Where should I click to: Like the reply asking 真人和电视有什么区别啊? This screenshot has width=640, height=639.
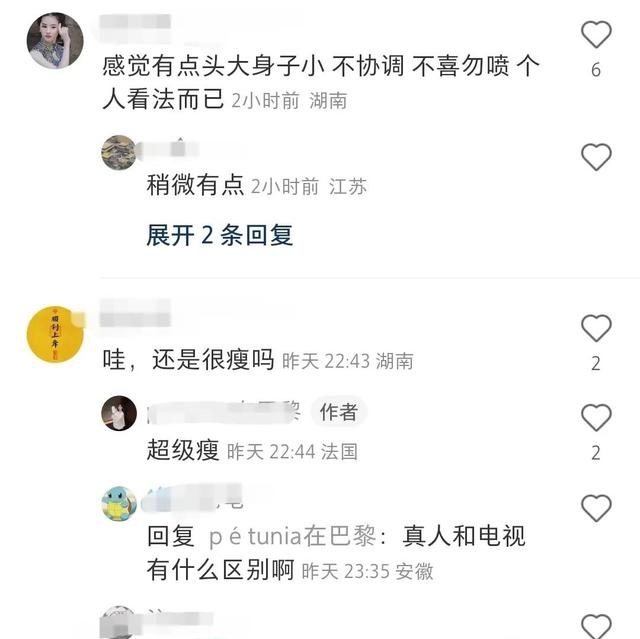(596, 508)
